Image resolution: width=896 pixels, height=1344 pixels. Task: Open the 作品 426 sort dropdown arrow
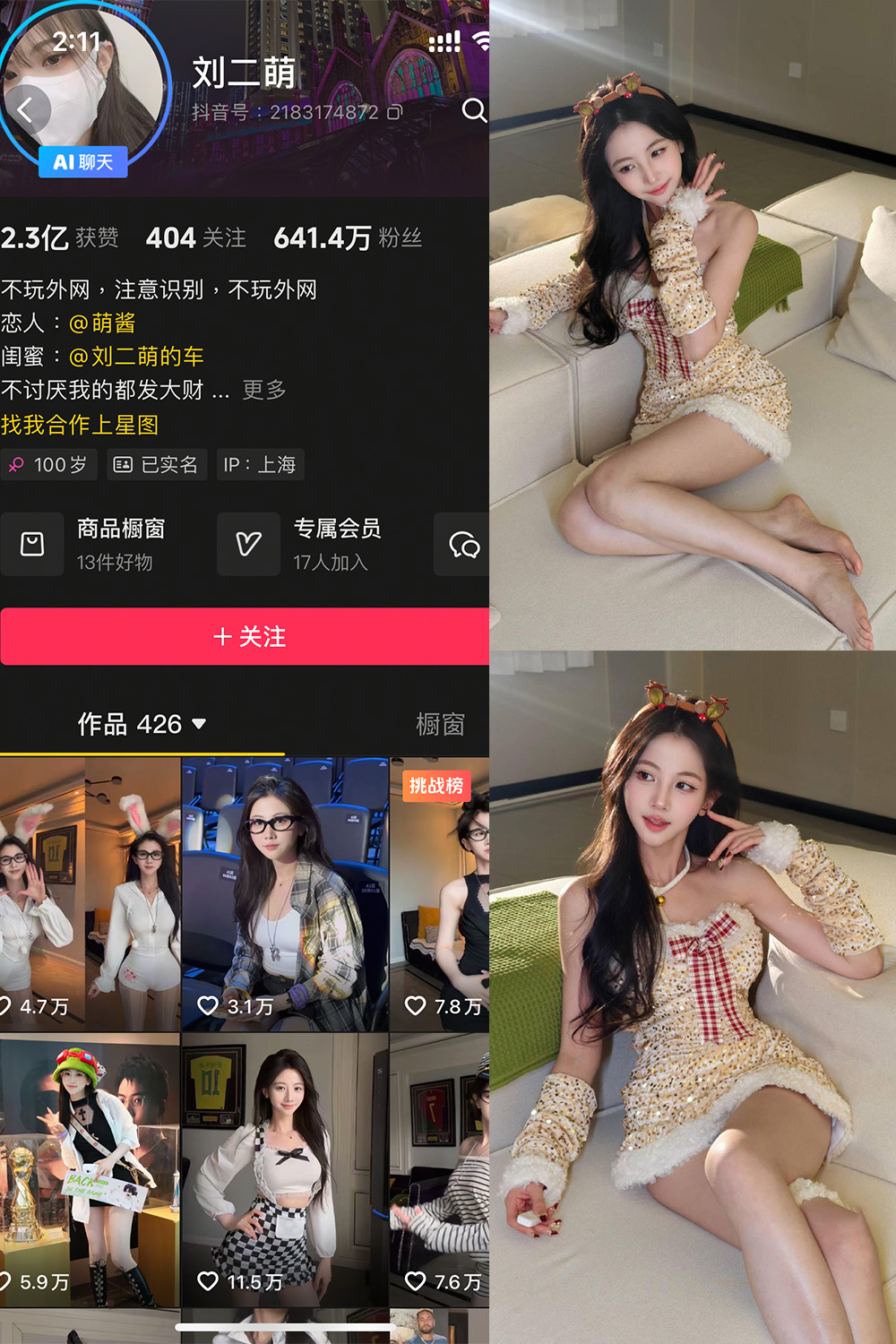199,725
